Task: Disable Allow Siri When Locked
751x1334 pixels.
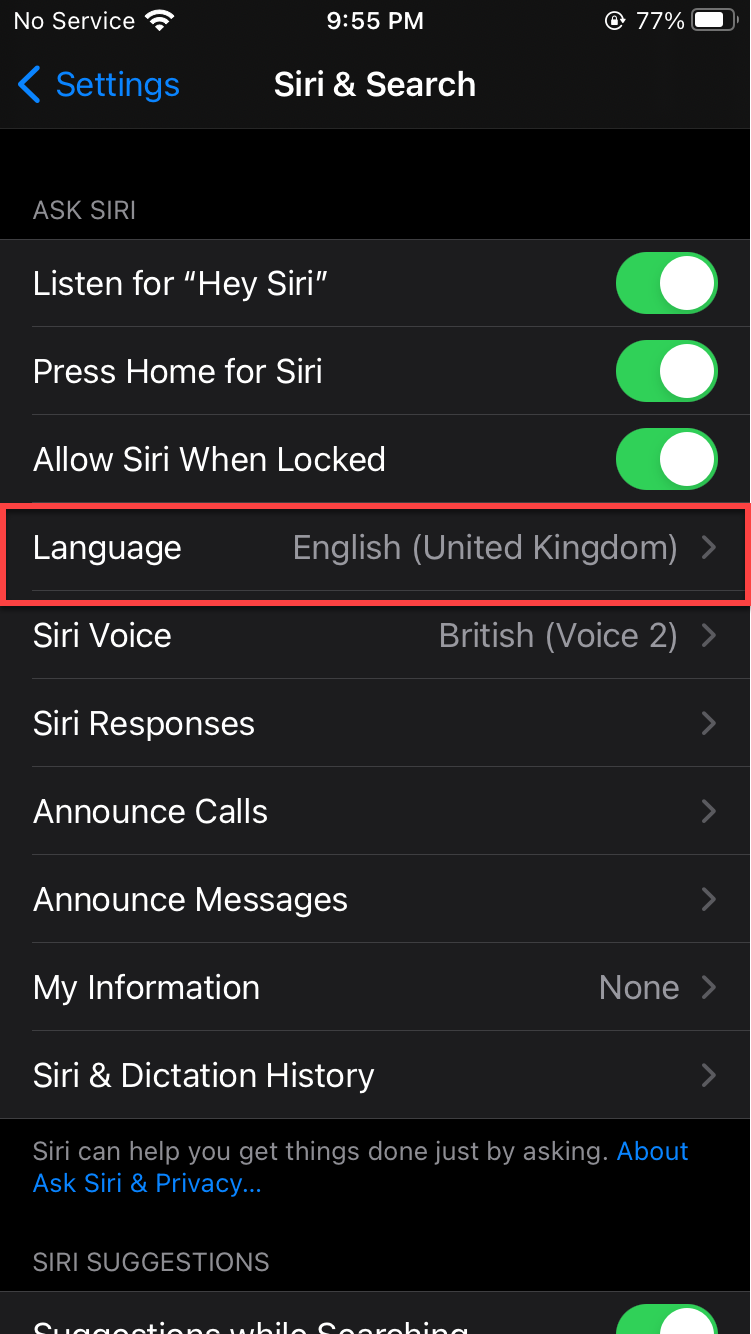Action: coord(666,459)
